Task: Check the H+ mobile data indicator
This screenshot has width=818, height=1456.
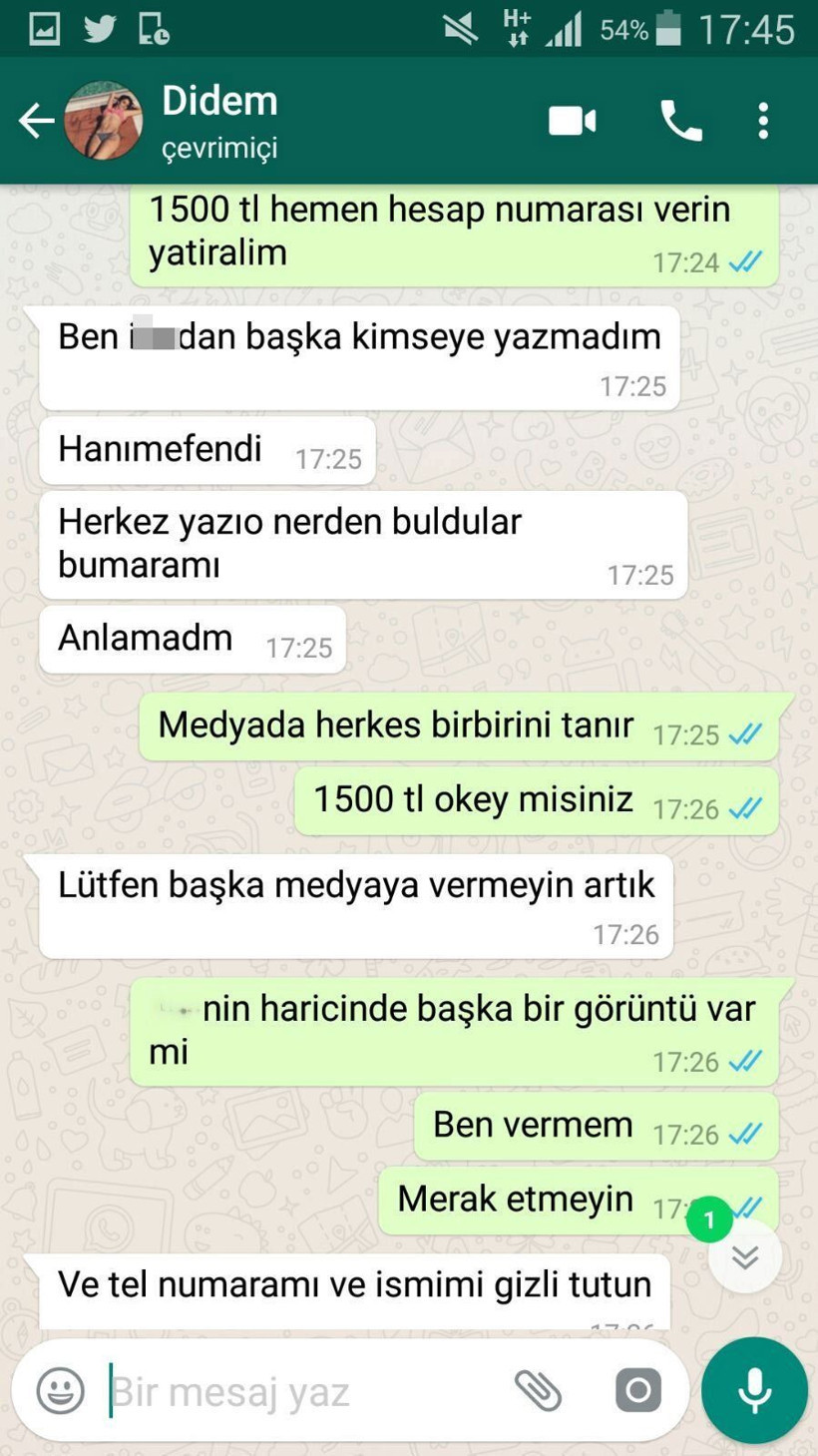Action: pos(518,28)
